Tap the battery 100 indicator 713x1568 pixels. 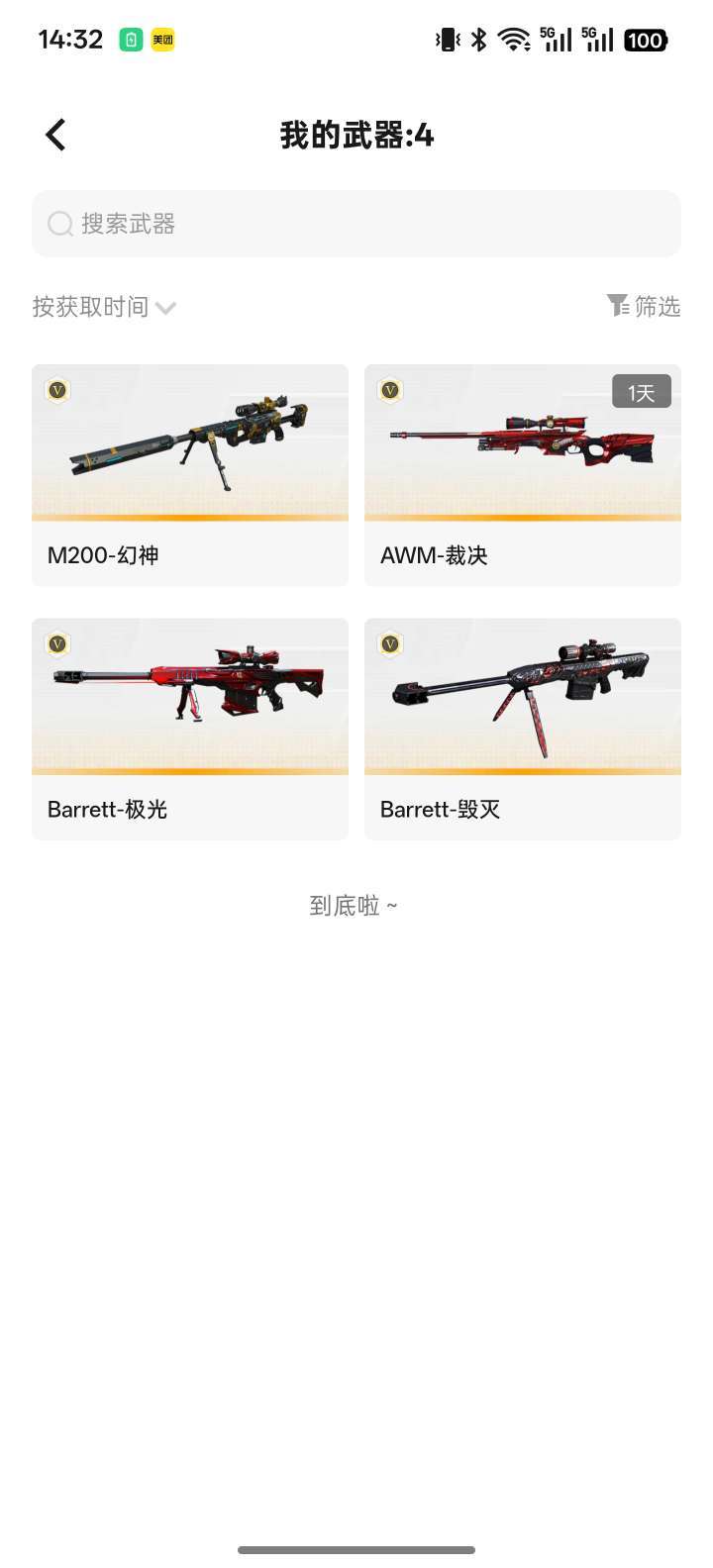[644, 40]
